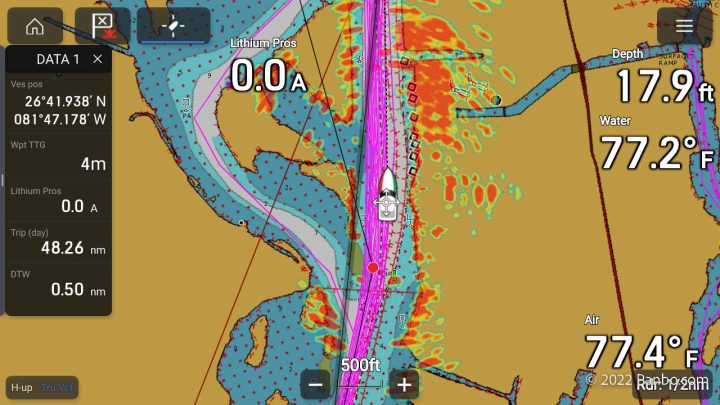Open the autopilot control icon
720x405 pixels.
tap(173, 27)
